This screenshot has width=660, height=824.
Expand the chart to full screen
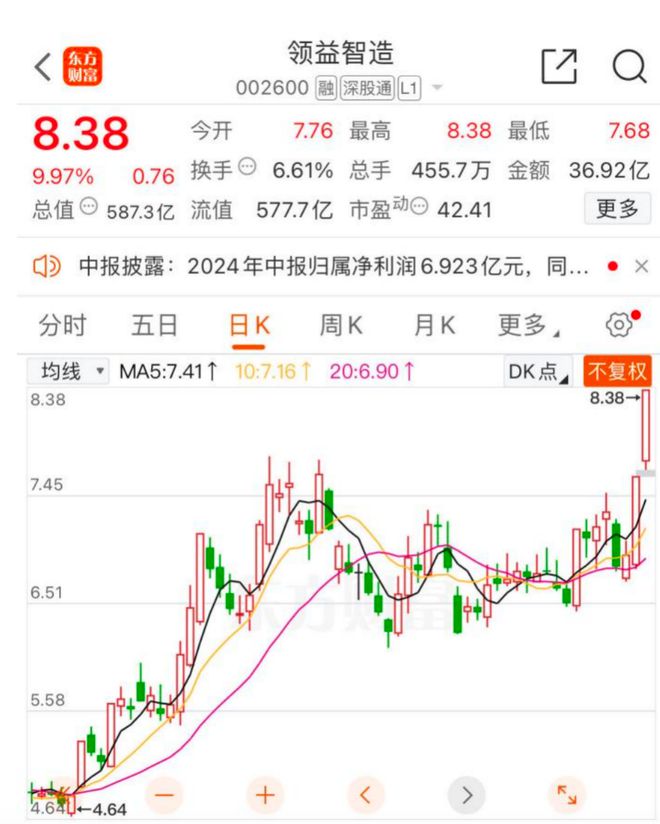coord(566,795)
